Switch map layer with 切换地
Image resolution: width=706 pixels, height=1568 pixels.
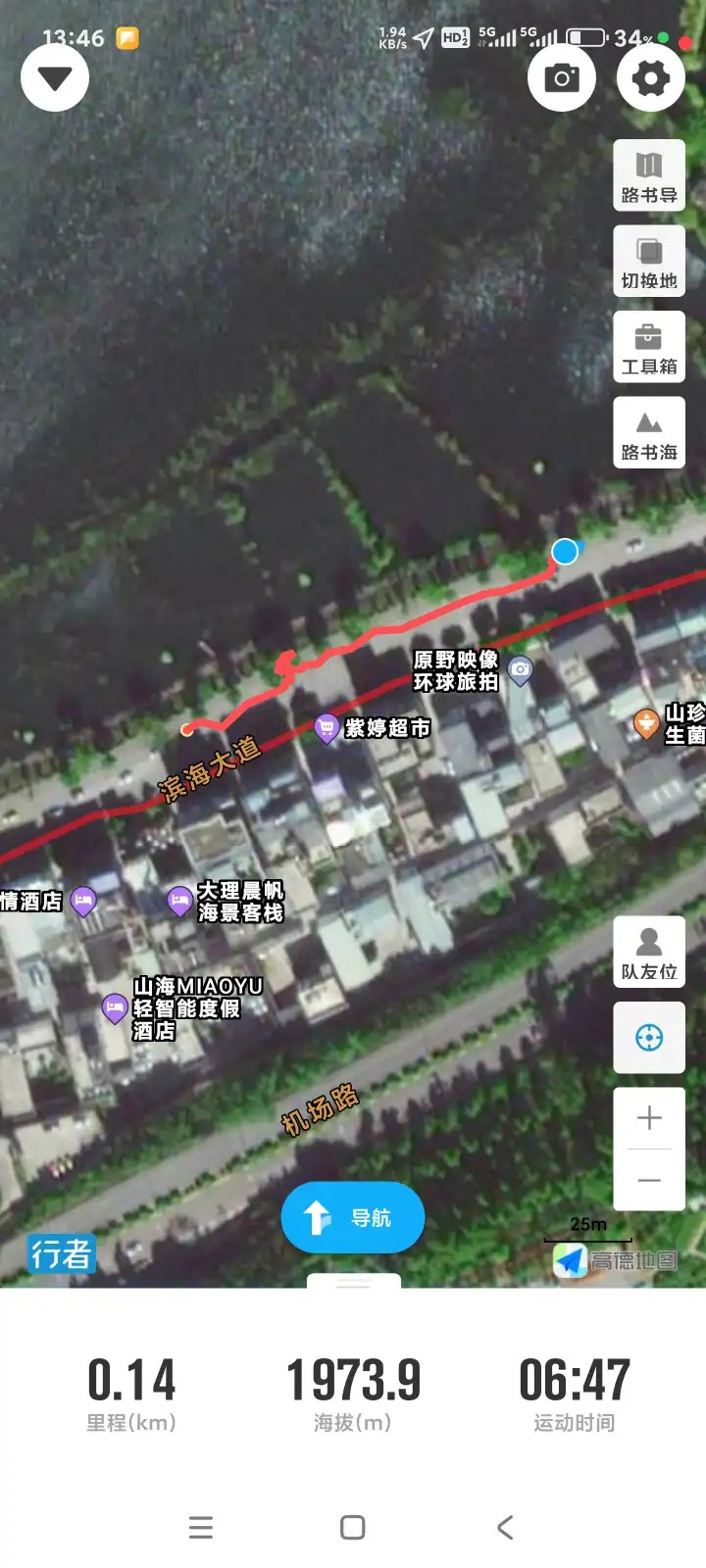[649, 262]
